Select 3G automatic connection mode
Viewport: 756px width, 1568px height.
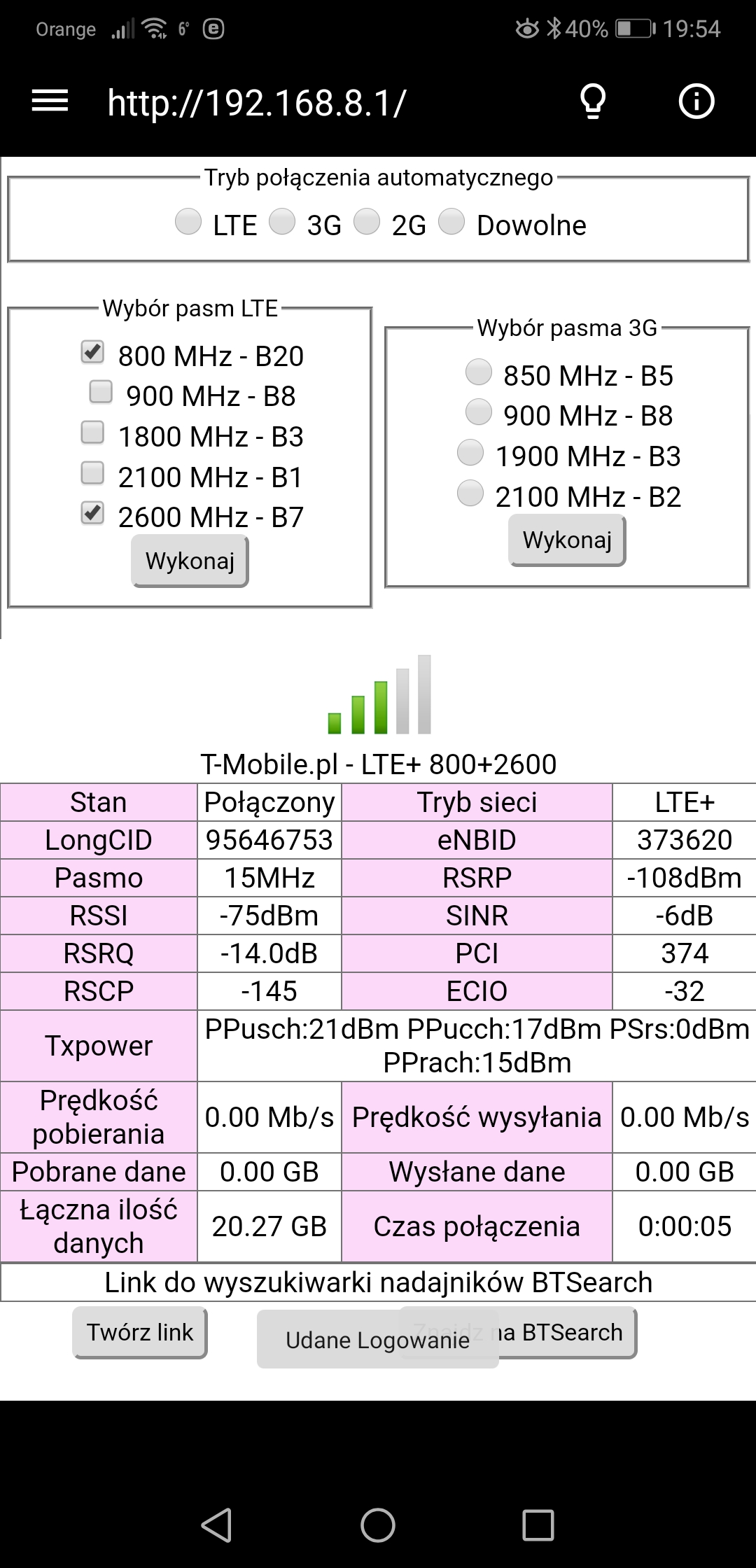click(282, 222)
